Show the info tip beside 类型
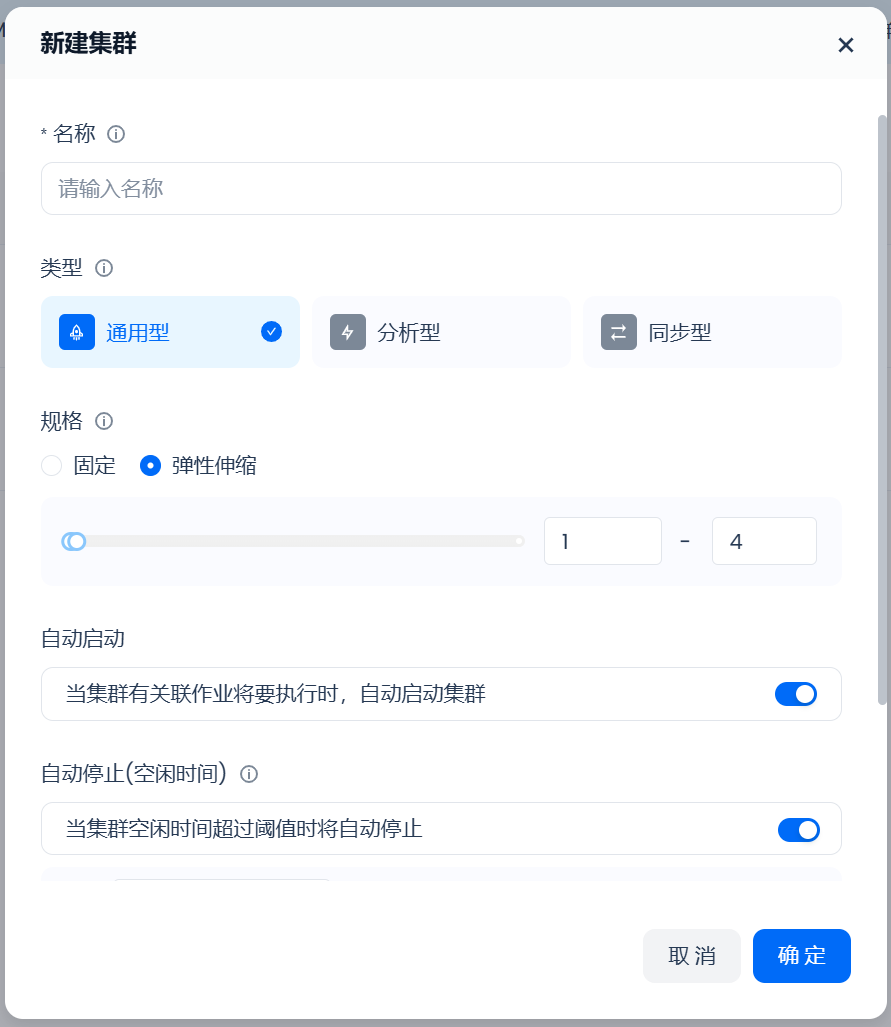 (104, 268)
